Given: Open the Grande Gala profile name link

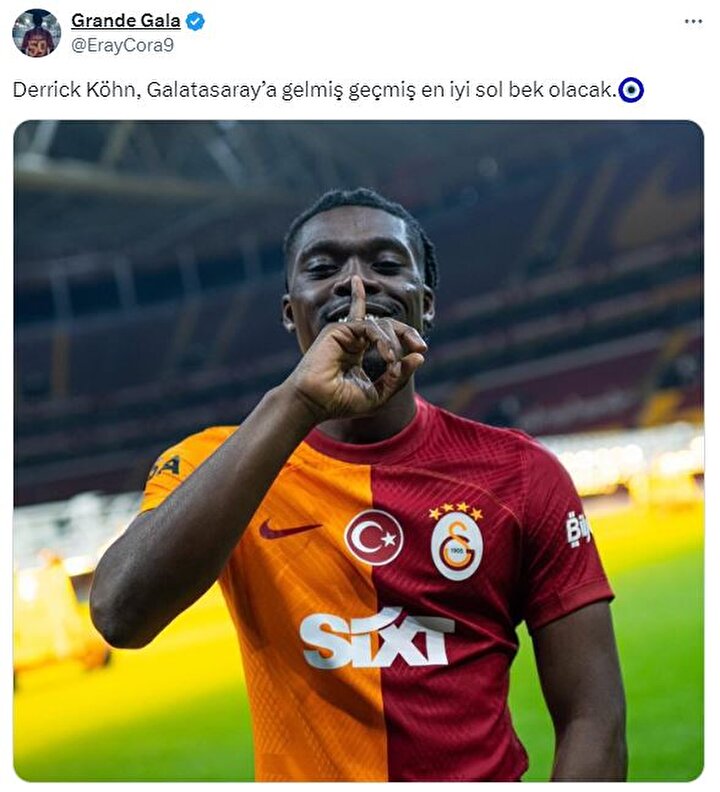Looking at the screenshot, I should [x=126, y=21].
